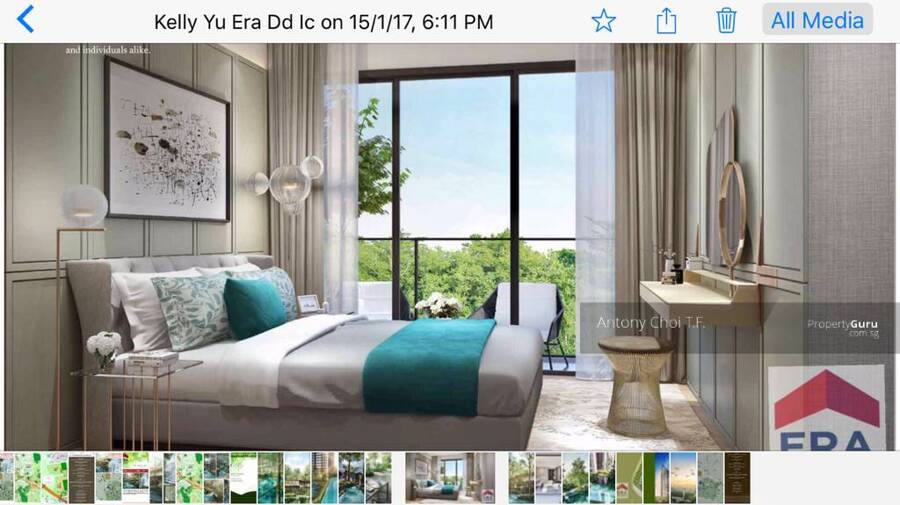Open the sunset sky thumbnail

(683, 477)
